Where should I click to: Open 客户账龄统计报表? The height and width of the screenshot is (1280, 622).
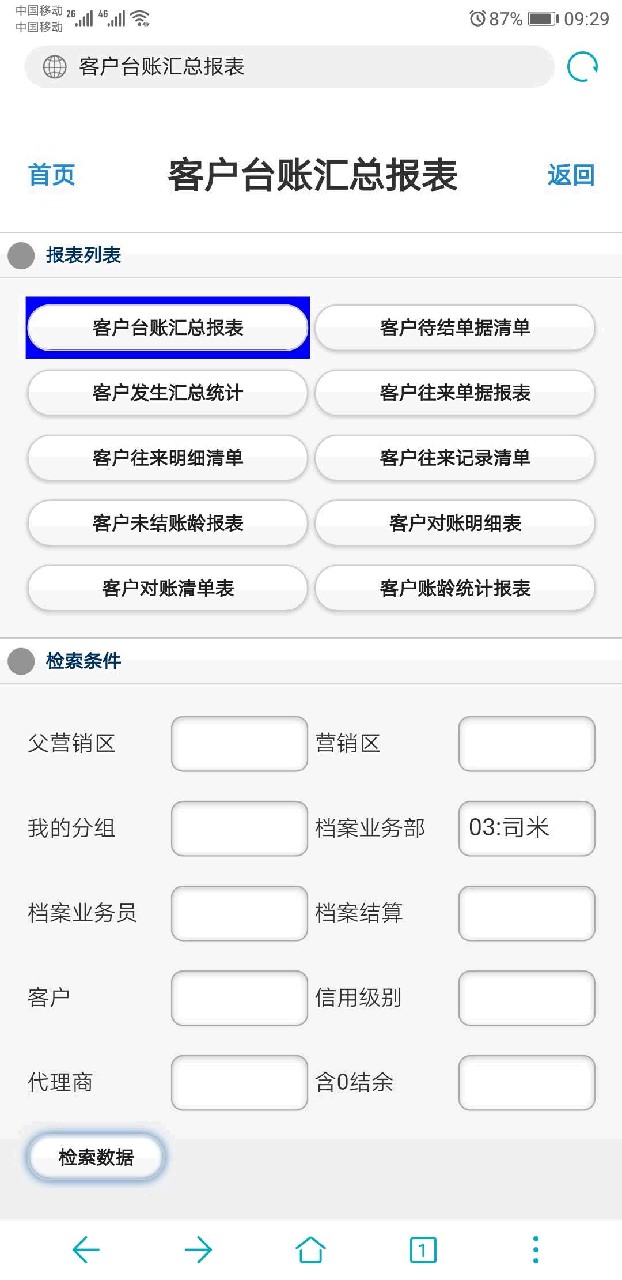pos(455,588)
